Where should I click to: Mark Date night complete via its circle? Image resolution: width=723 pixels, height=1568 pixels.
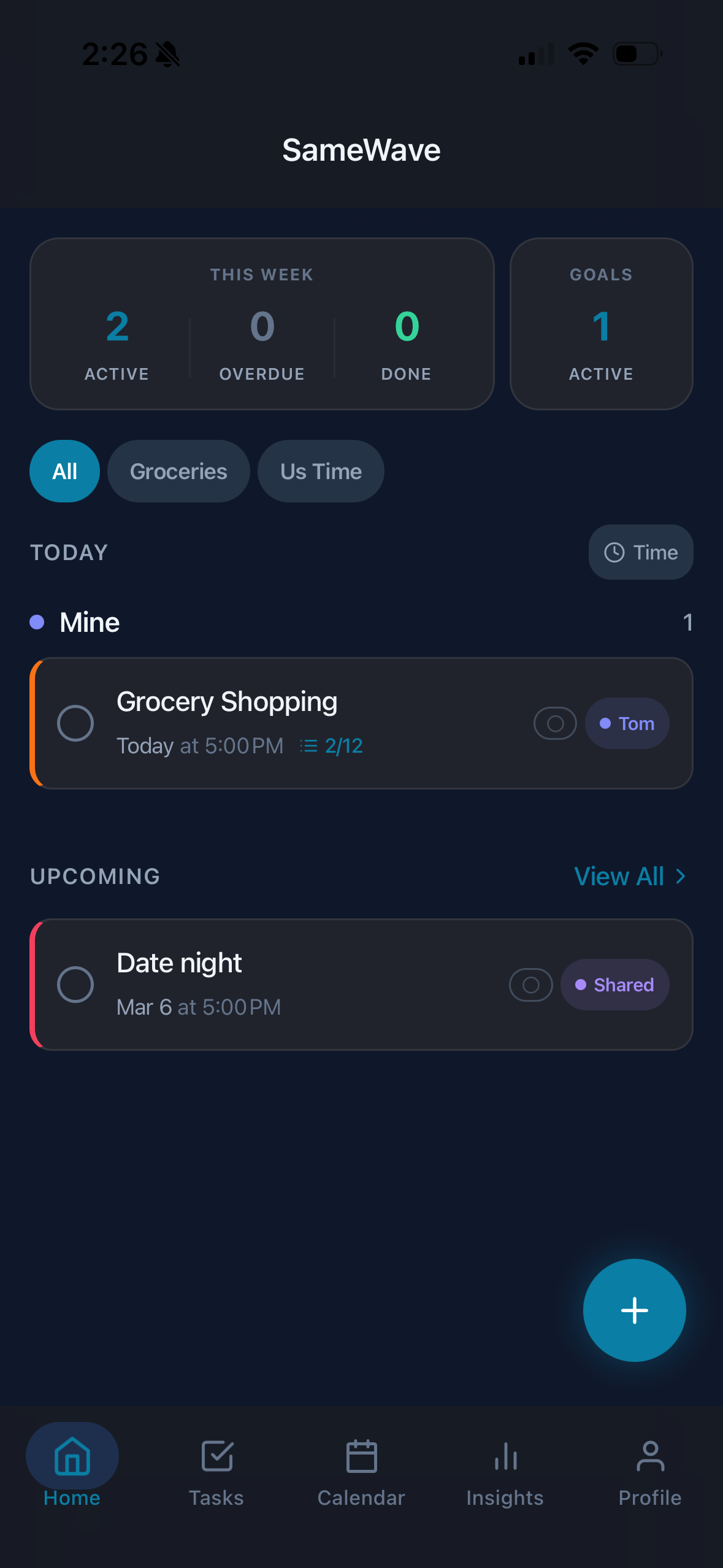(76, 984)
